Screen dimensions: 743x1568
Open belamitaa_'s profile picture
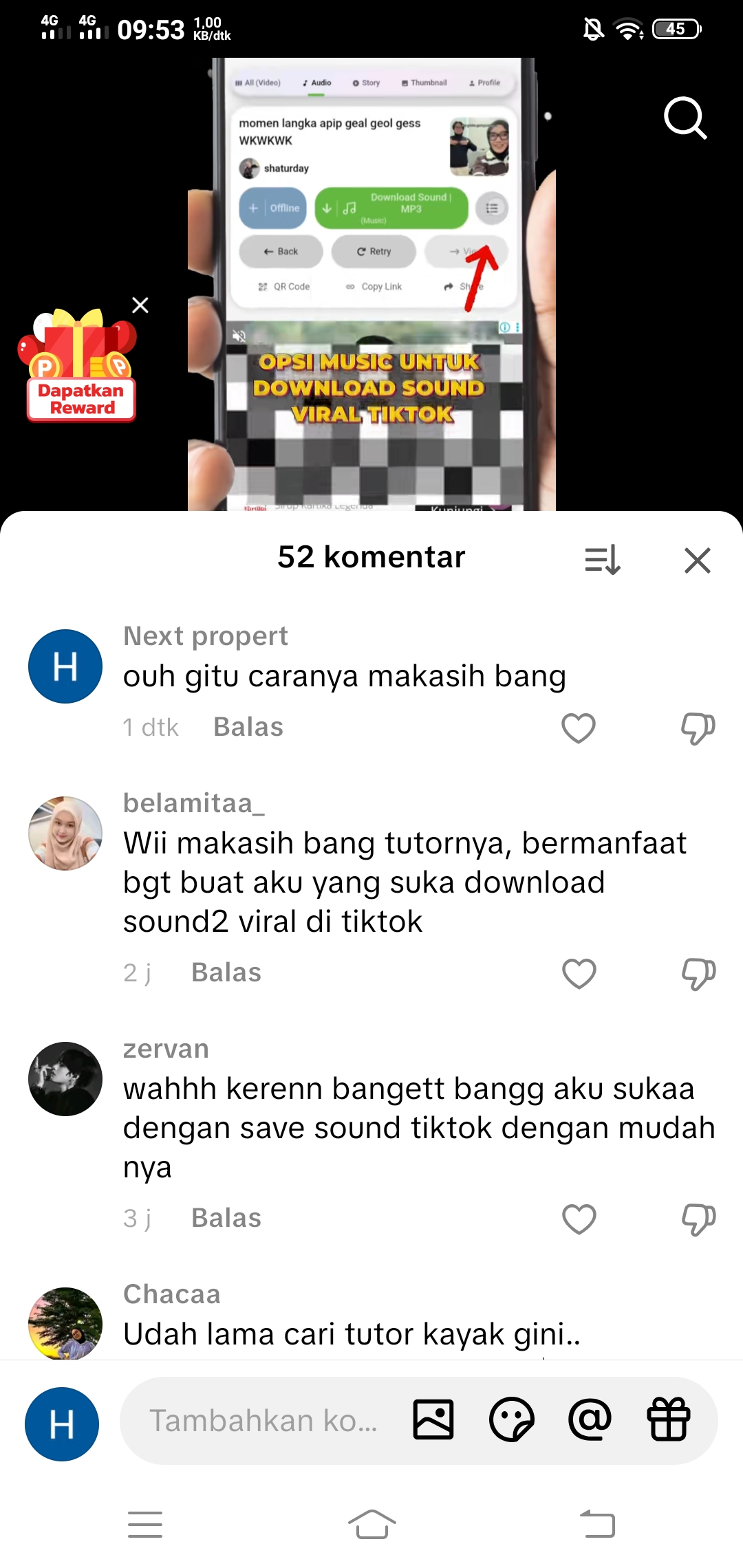[x=65, y=834]
